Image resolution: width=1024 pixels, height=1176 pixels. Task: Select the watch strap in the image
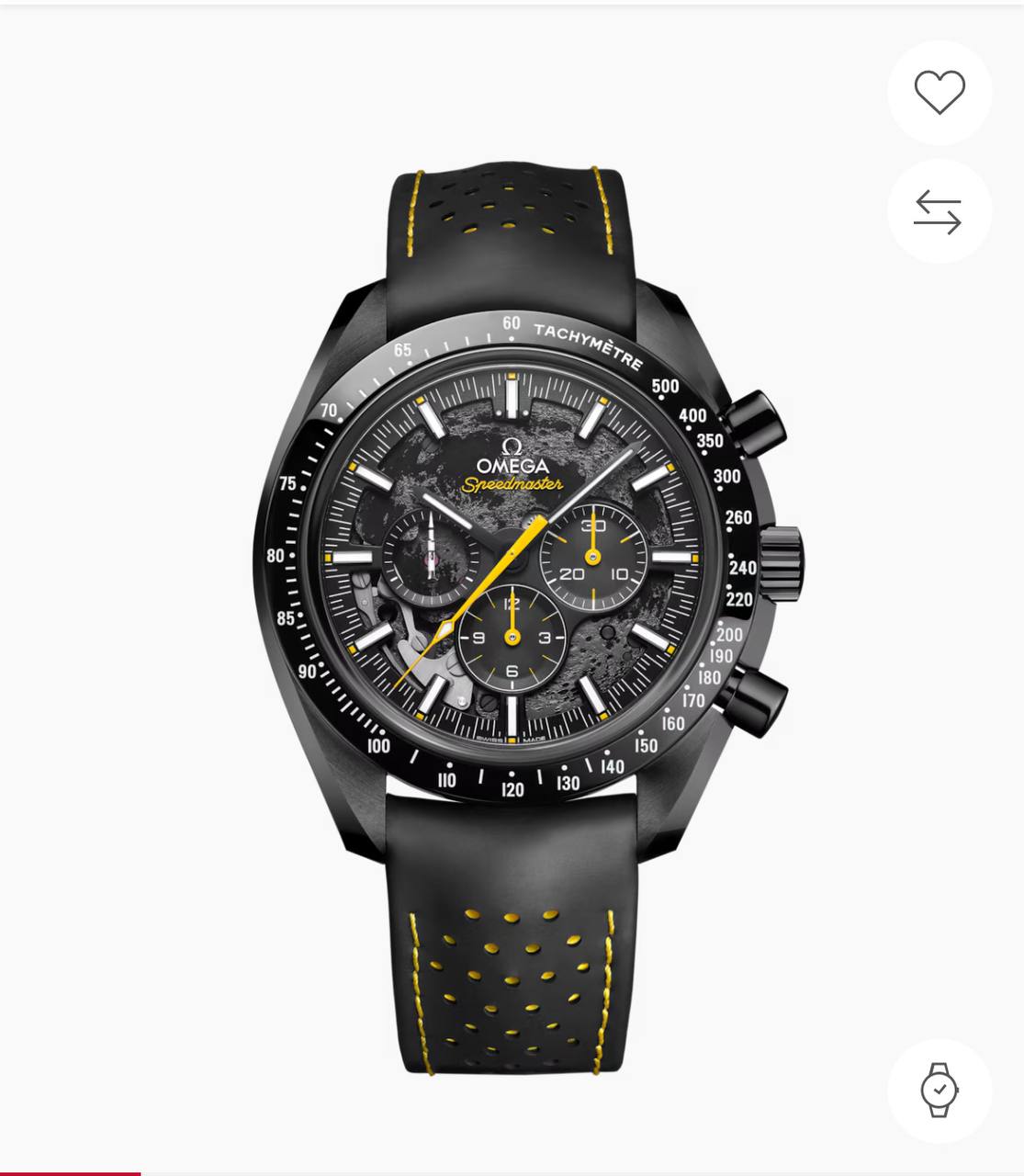(514, 965)
